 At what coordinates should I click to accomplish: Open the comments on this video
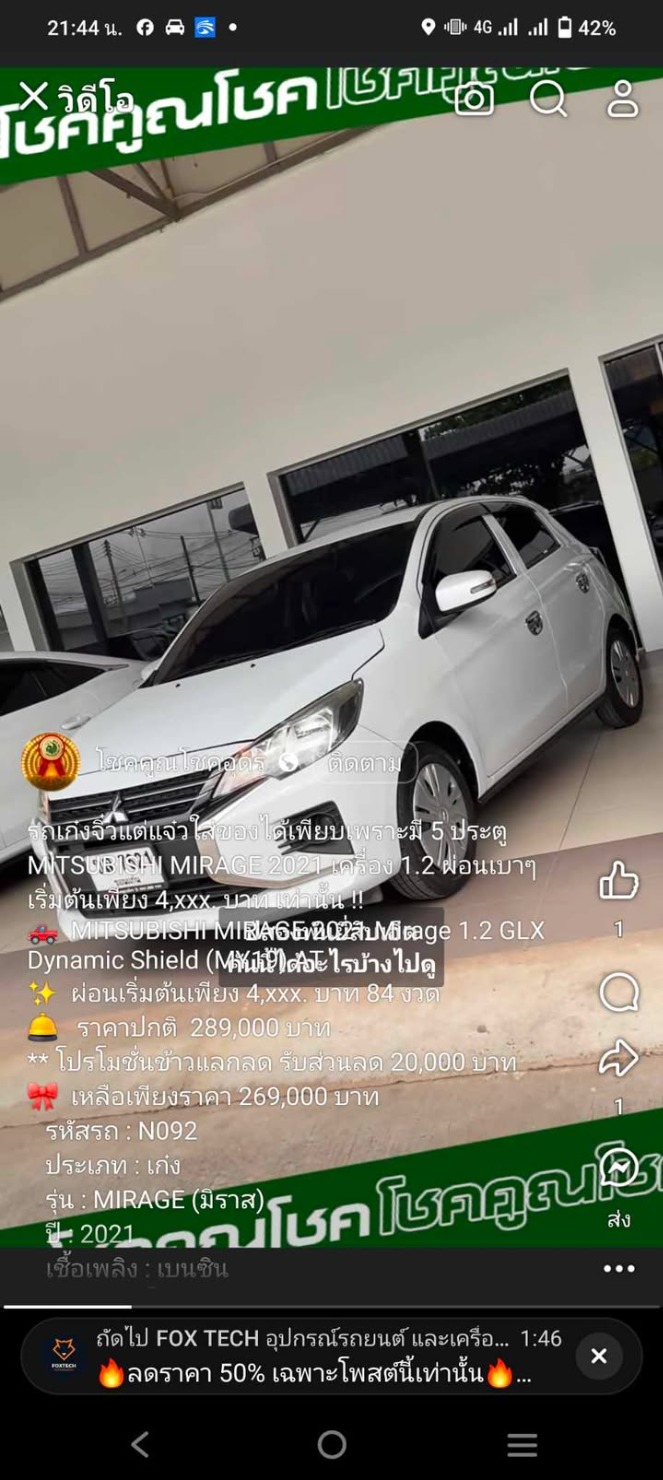(x=619, y=993)
